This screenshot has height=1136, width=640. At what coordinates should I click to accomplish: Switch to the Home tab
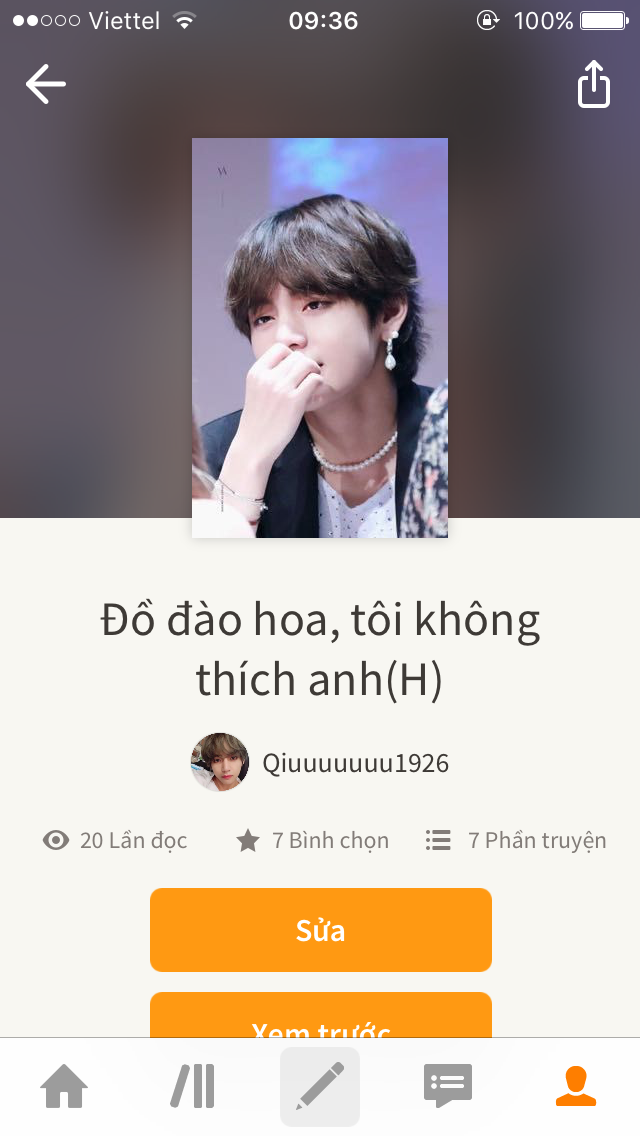tap(64, 1086)
